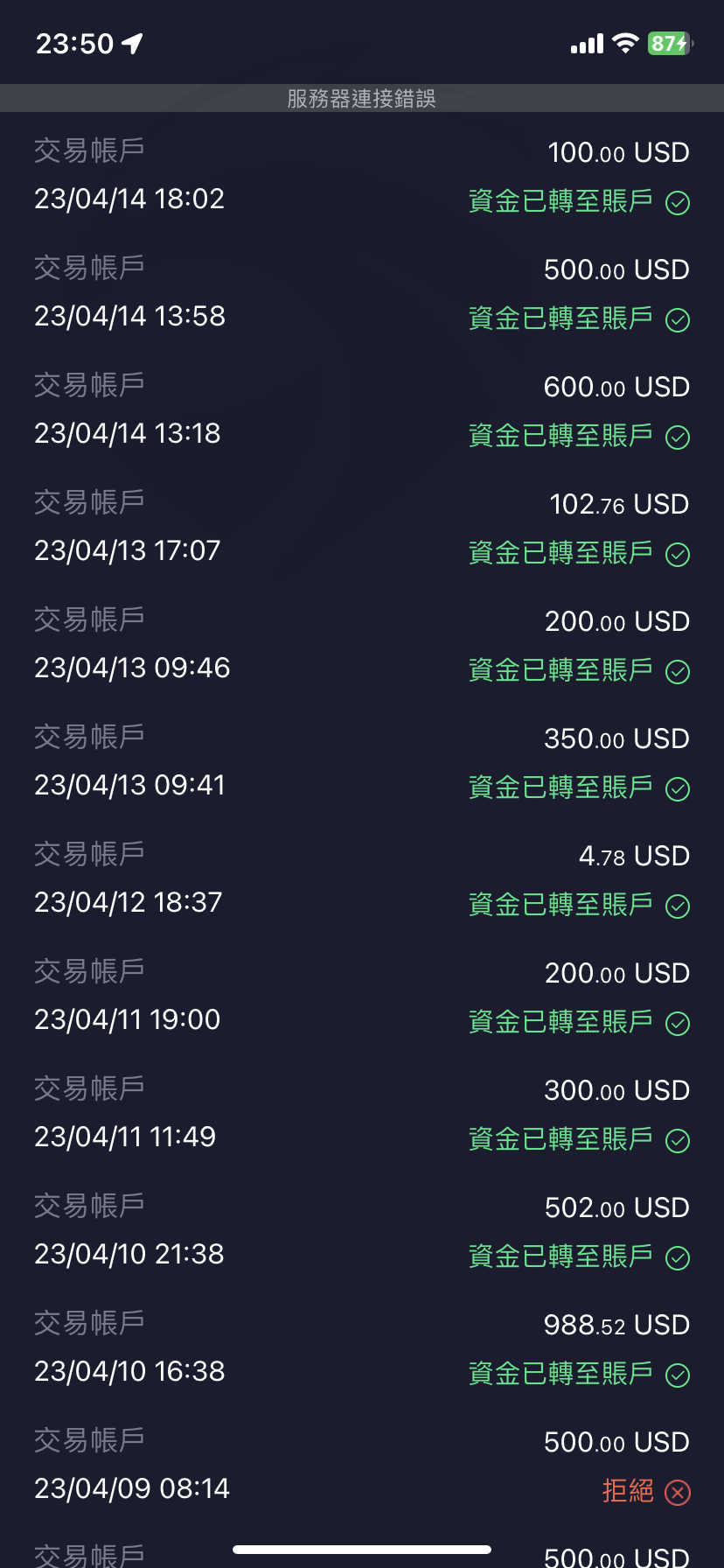View the 600.00 USD transaction at 23/04/14 13:18
Screen dimensions: 724x1568
click(x=362, y=410)
